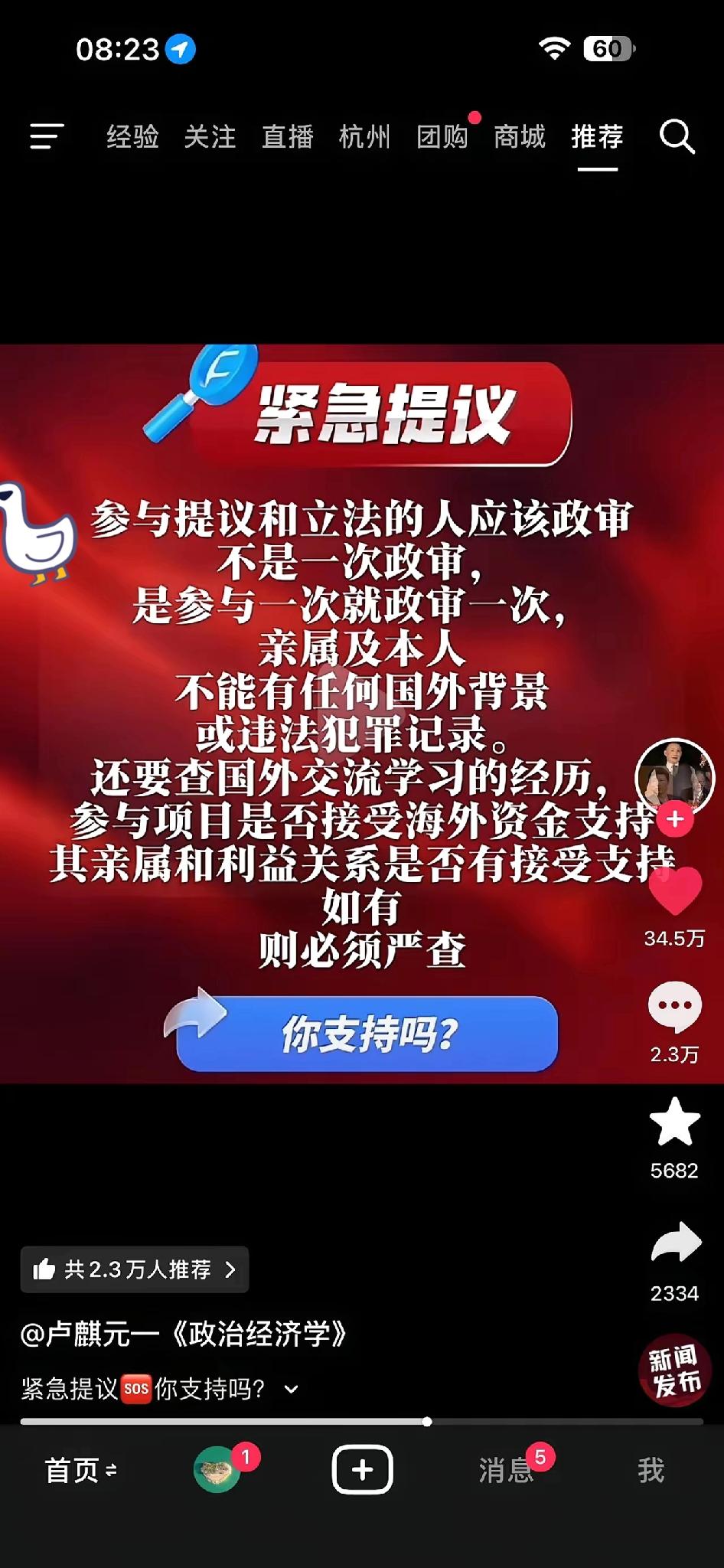Tap 首页 to refresh the feed

click(x=70, y=1469)
